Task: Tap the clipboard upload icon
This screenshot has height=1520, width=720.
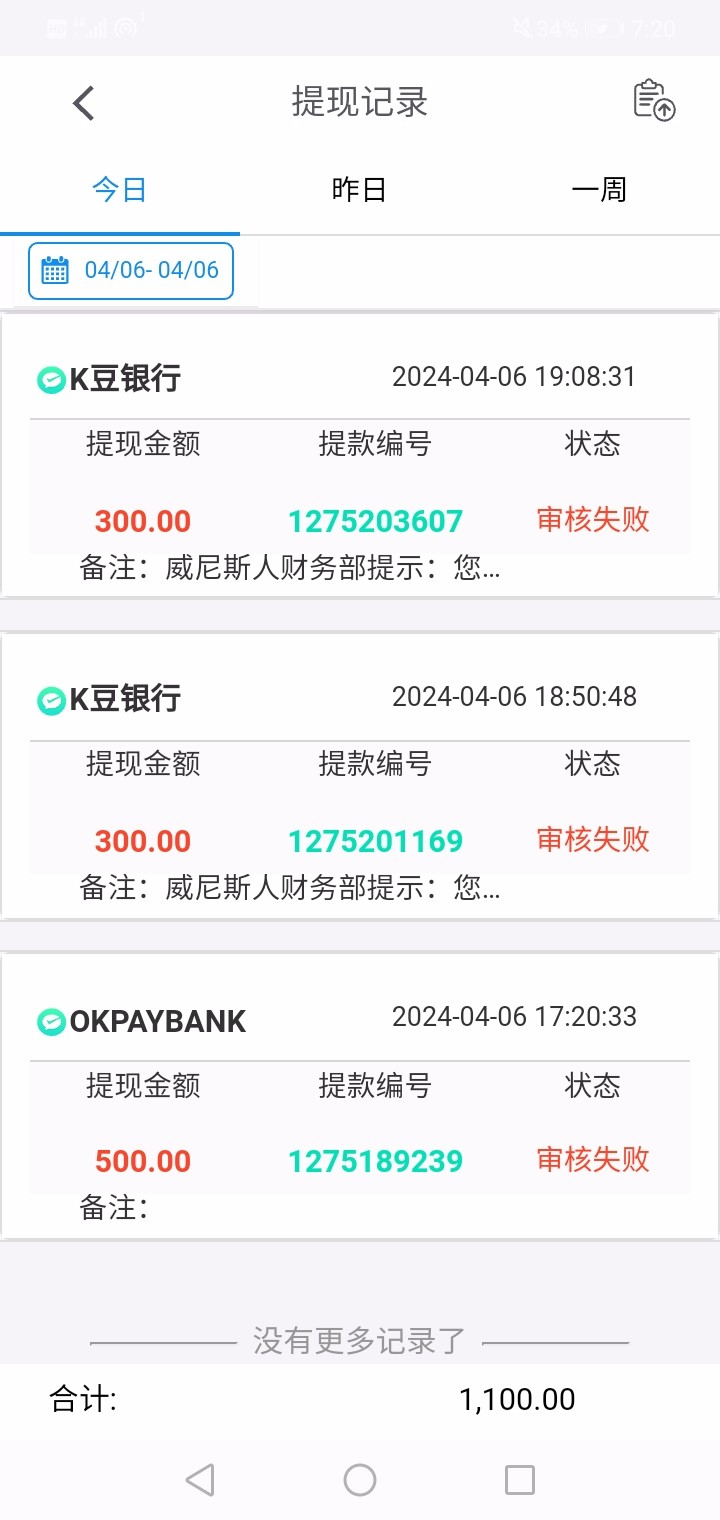Action: pos(655,101)
